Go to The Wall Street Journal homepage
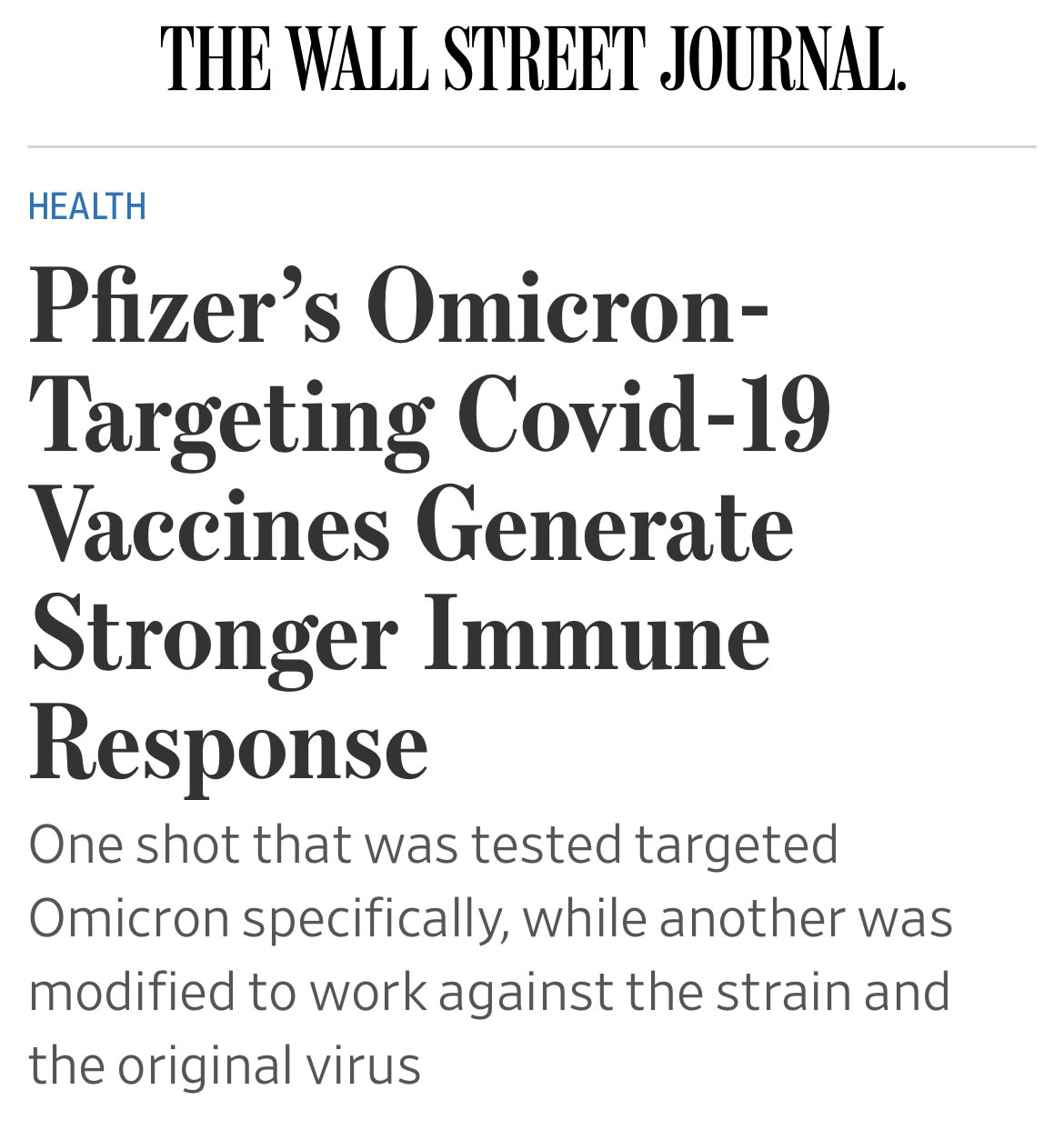The width and height of the screenshot is (1064, 1140). coord(532,59)
